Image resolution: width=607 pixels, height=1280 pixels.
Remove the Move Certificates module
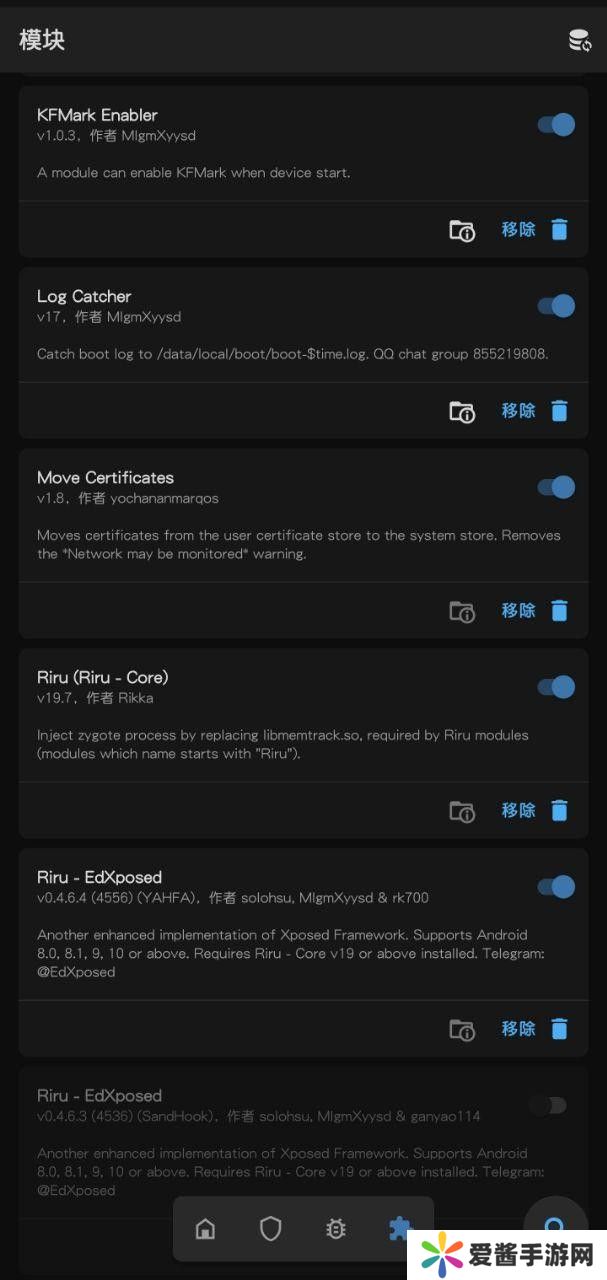tap(534, 611)
